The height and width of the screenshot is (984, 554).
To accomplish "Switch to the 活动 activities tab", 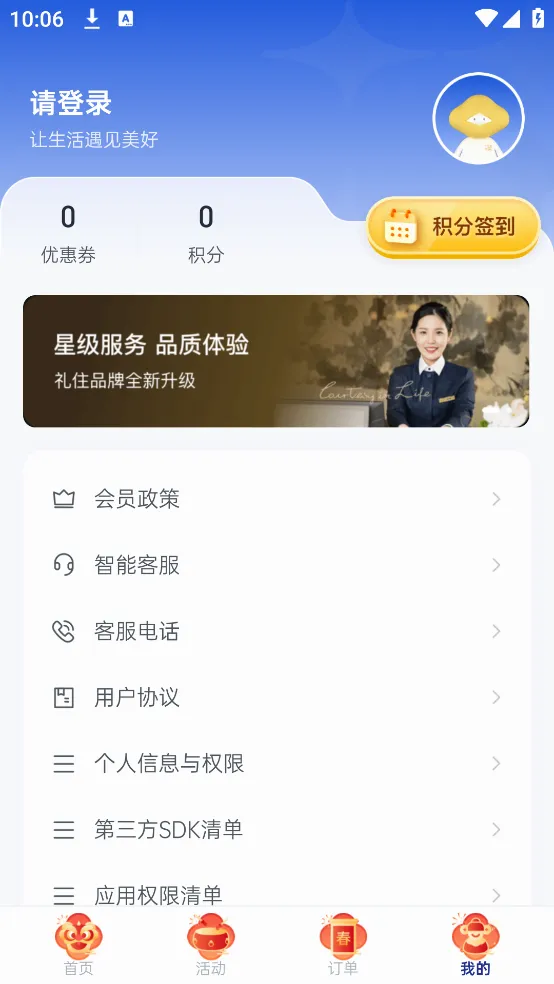I will [211, 945].
